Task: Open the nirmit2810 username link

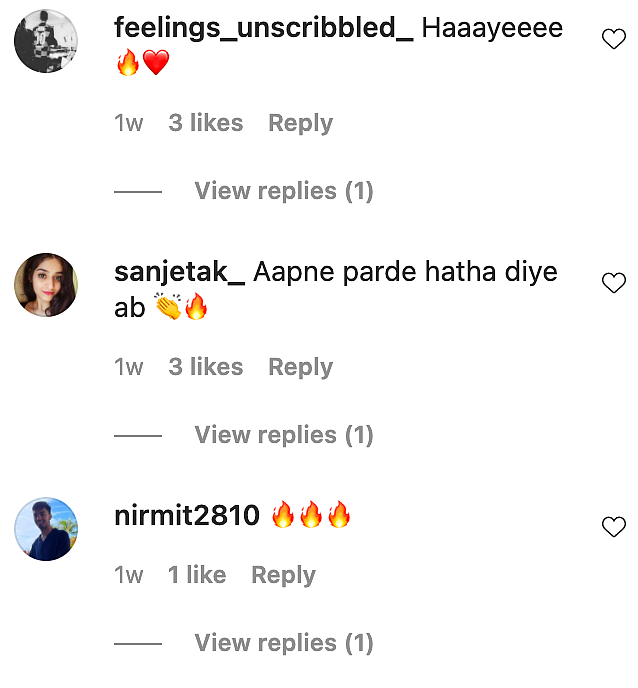Action: (x=187, y=516)
